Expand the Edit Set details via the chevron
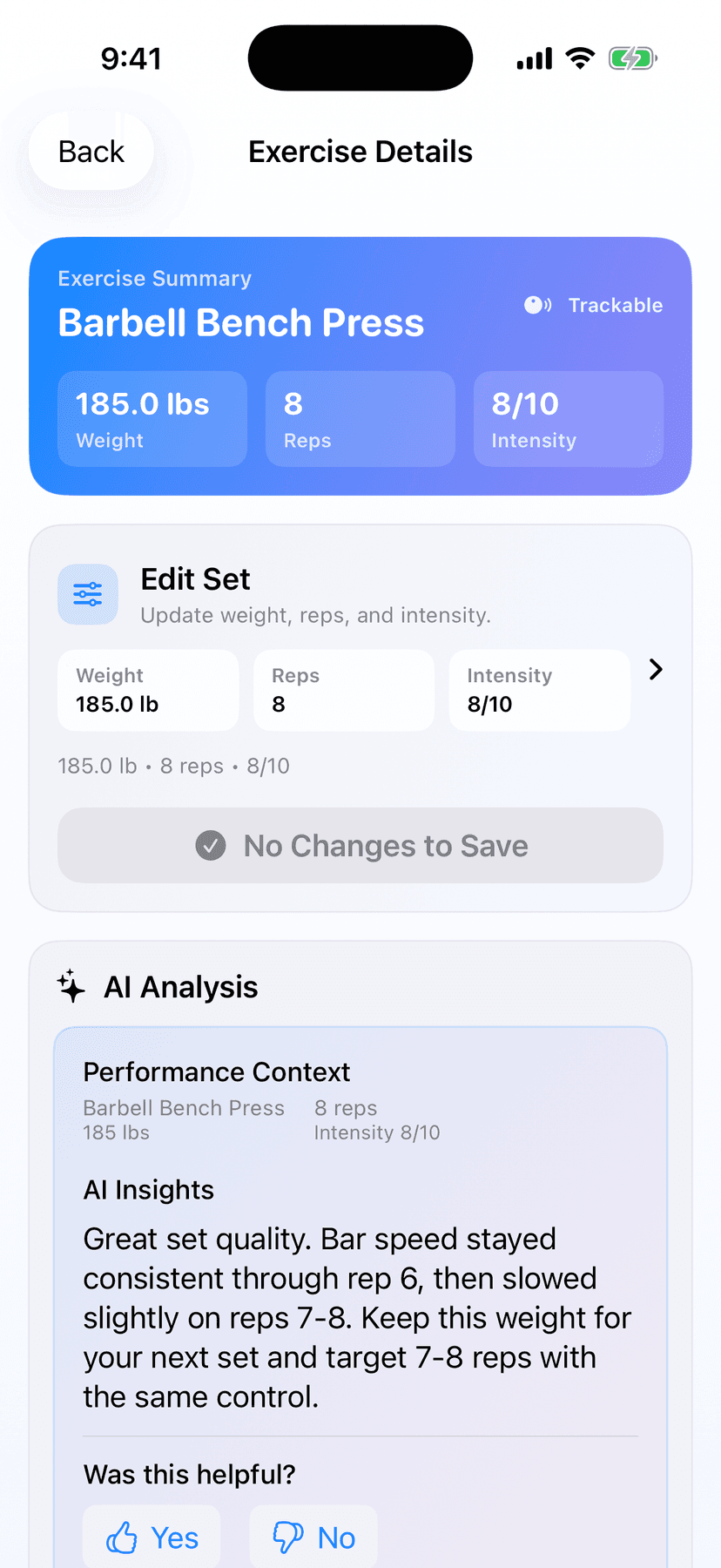721x1568 pixels. click(655, 669)
